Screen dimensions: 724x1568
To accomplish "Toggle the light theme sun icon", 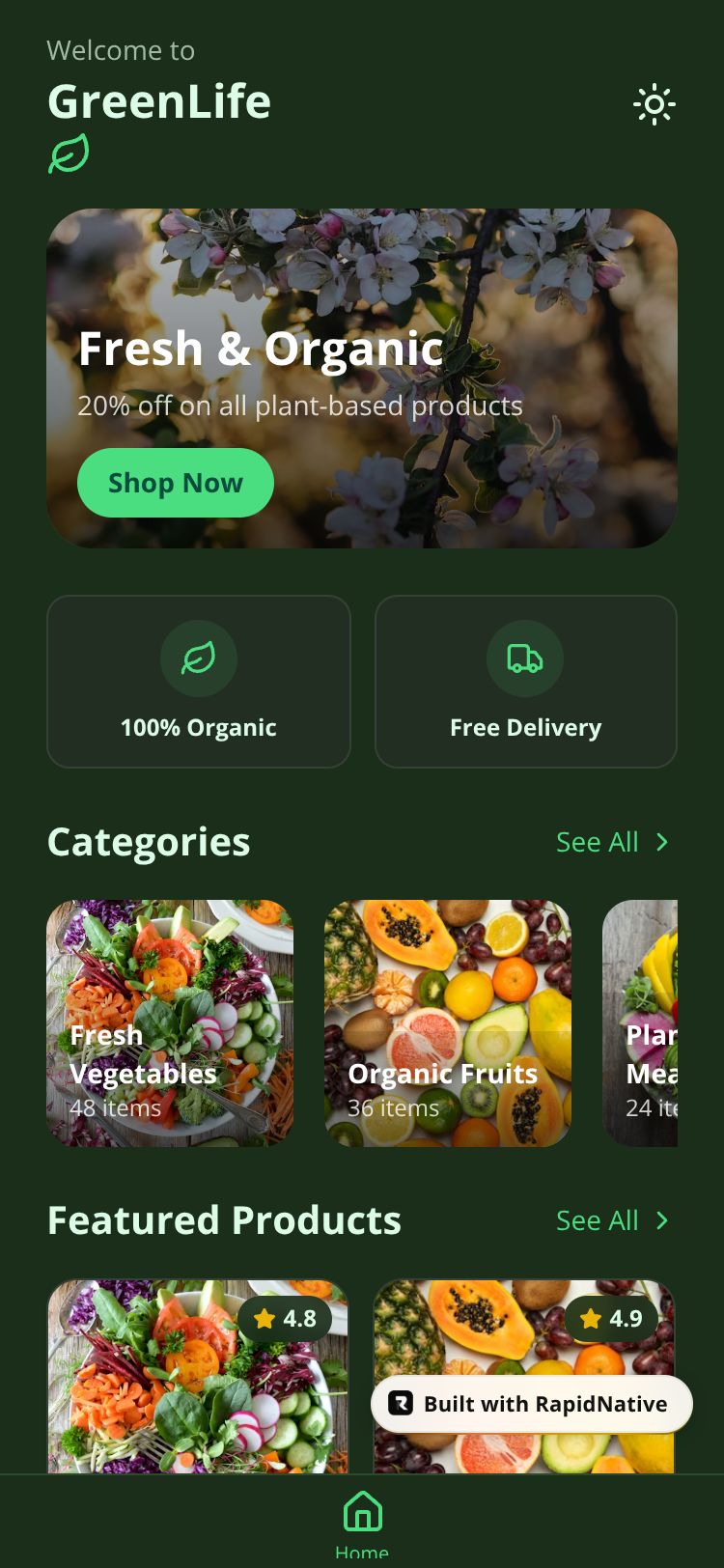I will 654,104.
